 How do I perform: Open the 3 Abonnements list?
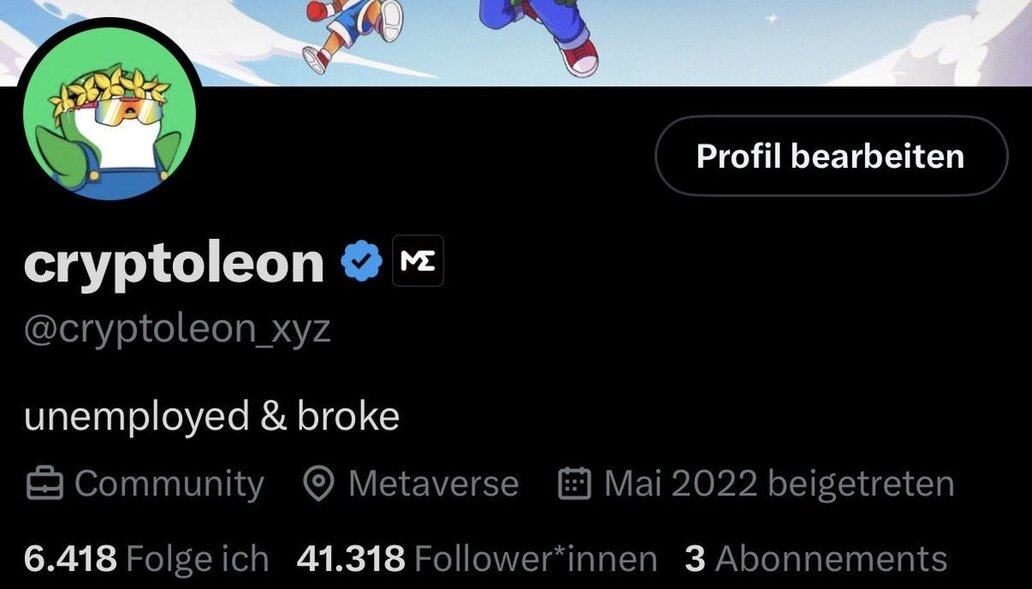click(x=815, y=558)
